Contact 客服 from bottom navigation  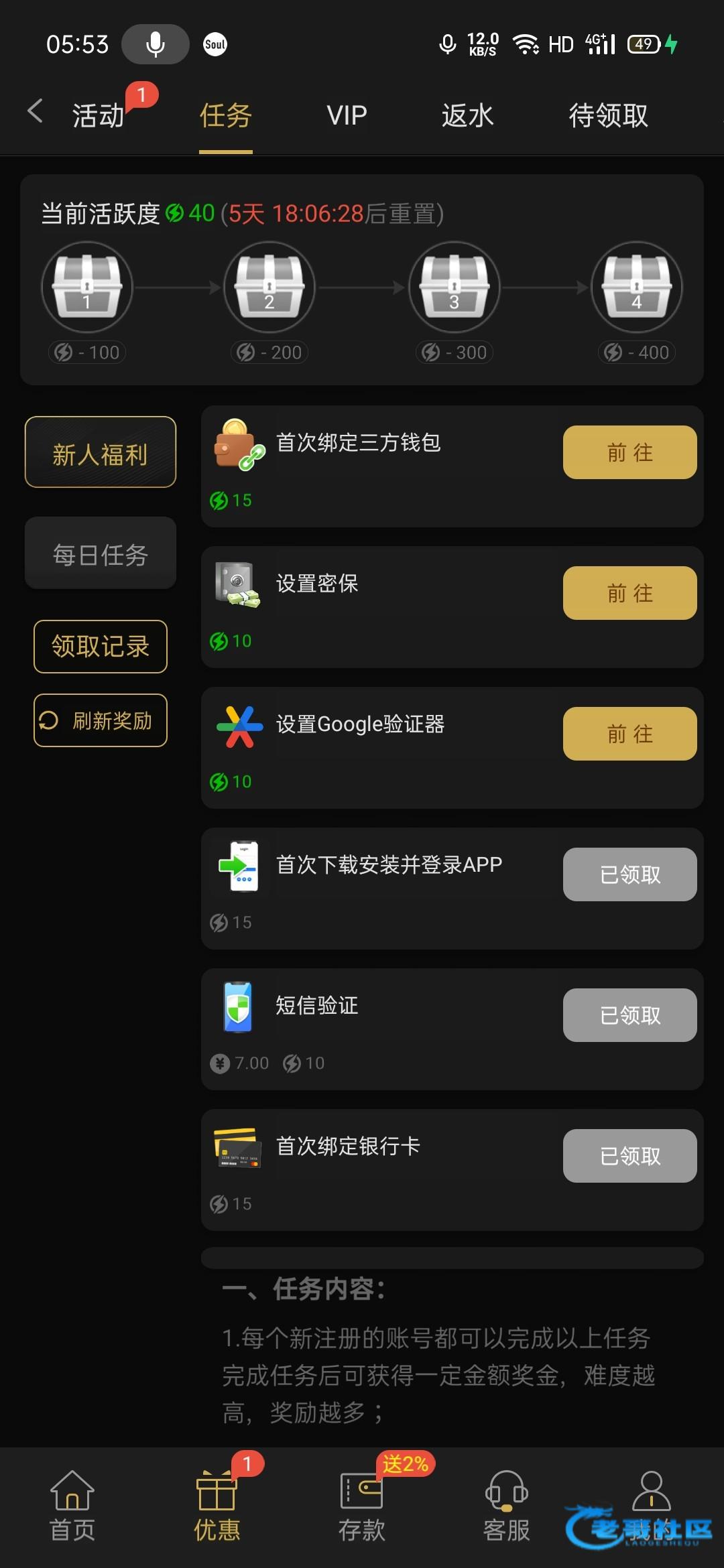507,1506
